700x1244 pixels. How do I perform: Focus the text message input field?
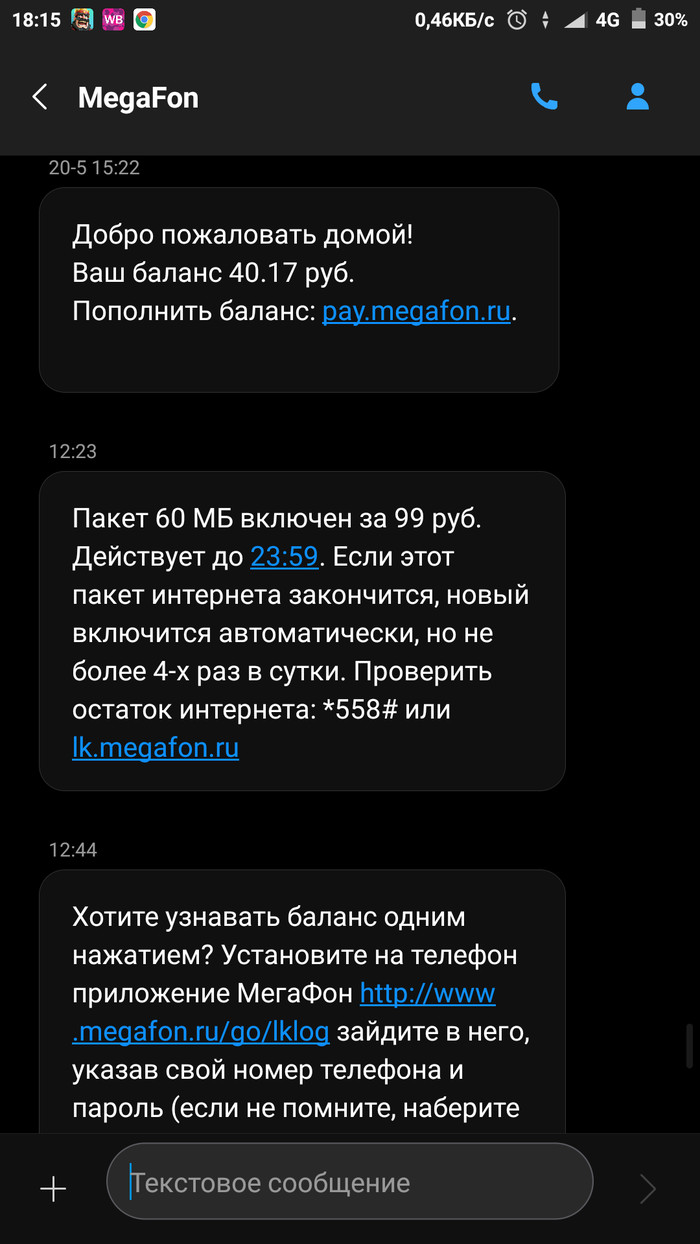pyautogui.click(x=350, y=1184)
